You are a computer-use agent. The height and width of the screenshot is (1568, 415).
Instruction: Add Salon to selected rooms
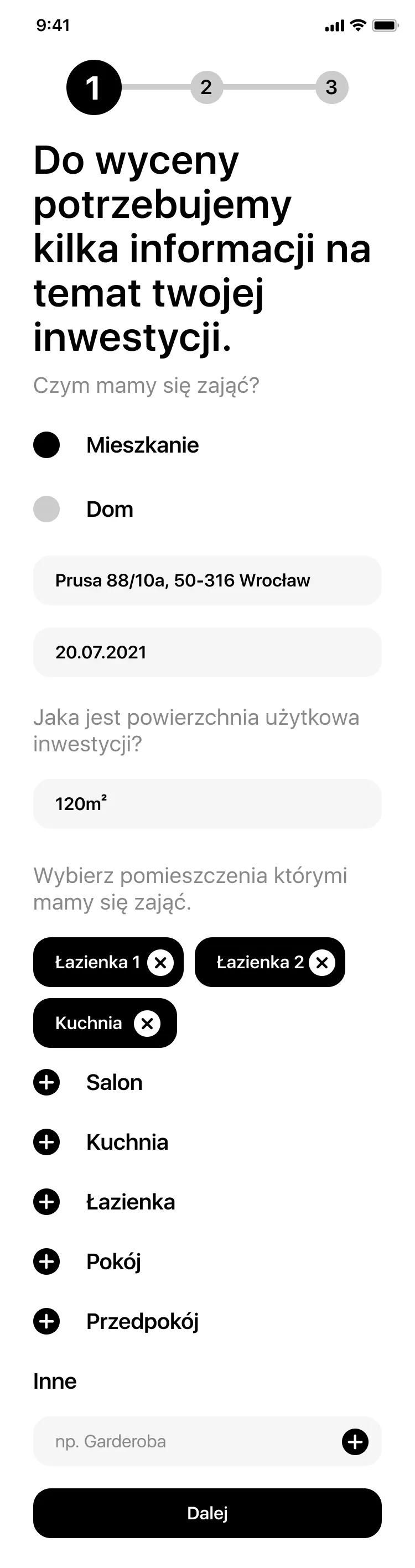46,1082
